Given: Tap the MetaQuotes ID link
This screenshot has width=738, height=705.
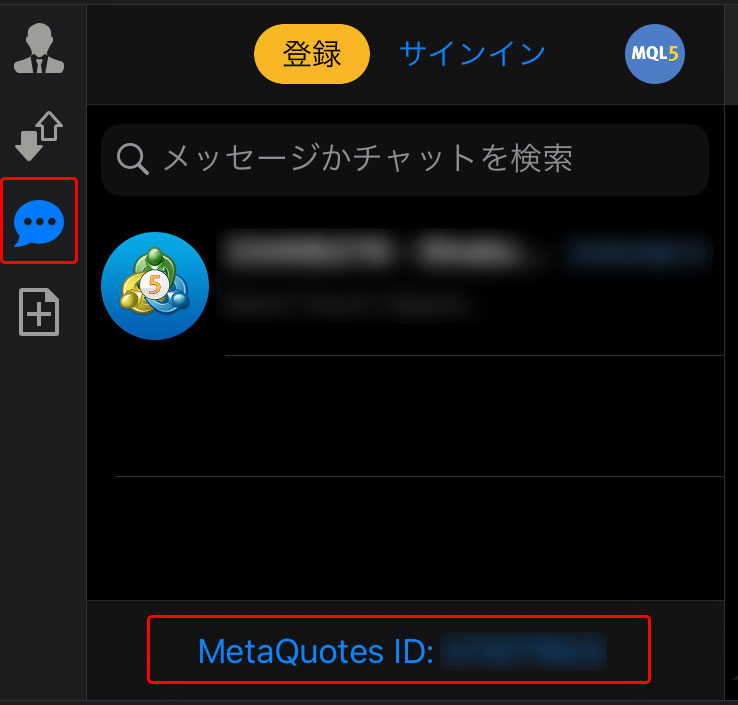Looking at the screenshot, I should (x=400, y=651).
